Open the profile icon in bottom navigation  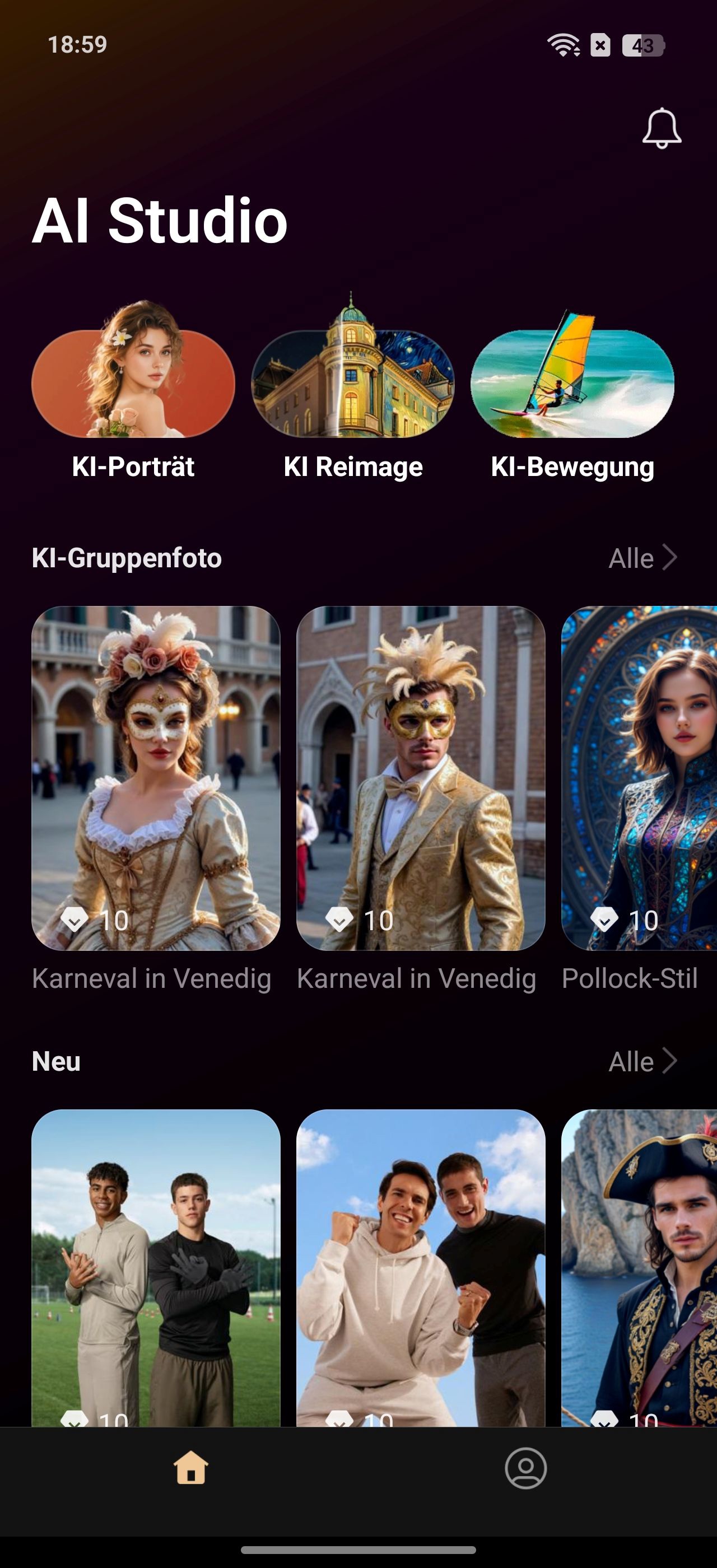525,1468
